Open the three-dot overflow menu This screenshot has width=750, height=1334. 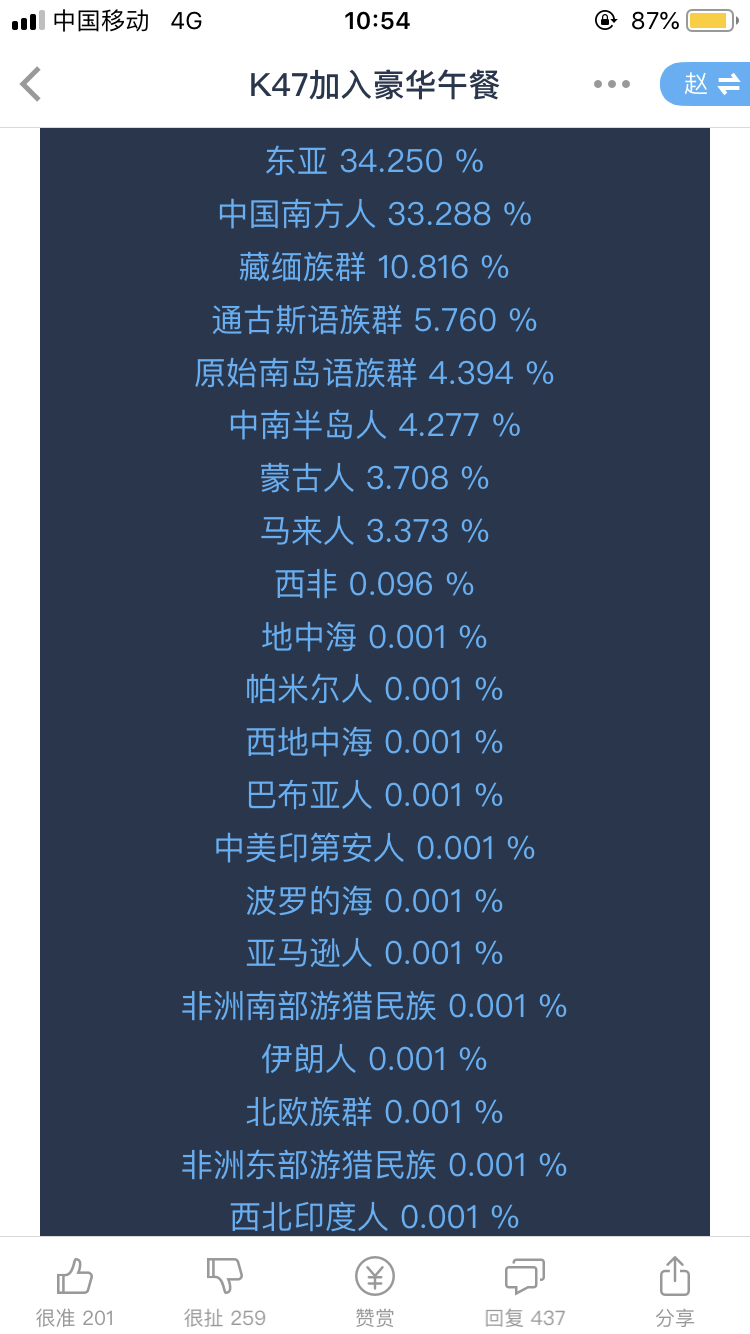tap(611, 85)
